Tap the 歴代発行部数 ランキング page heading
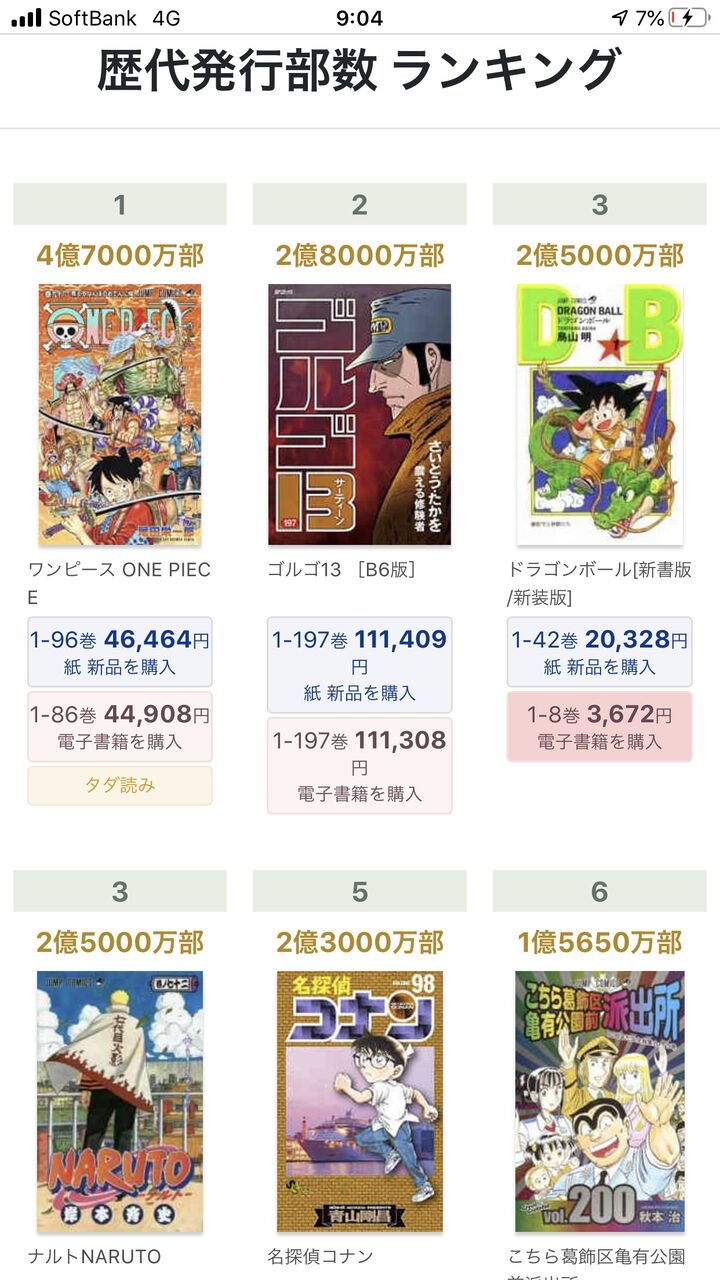The width and height of the screenshot is (720, 1280). point(360,70)
